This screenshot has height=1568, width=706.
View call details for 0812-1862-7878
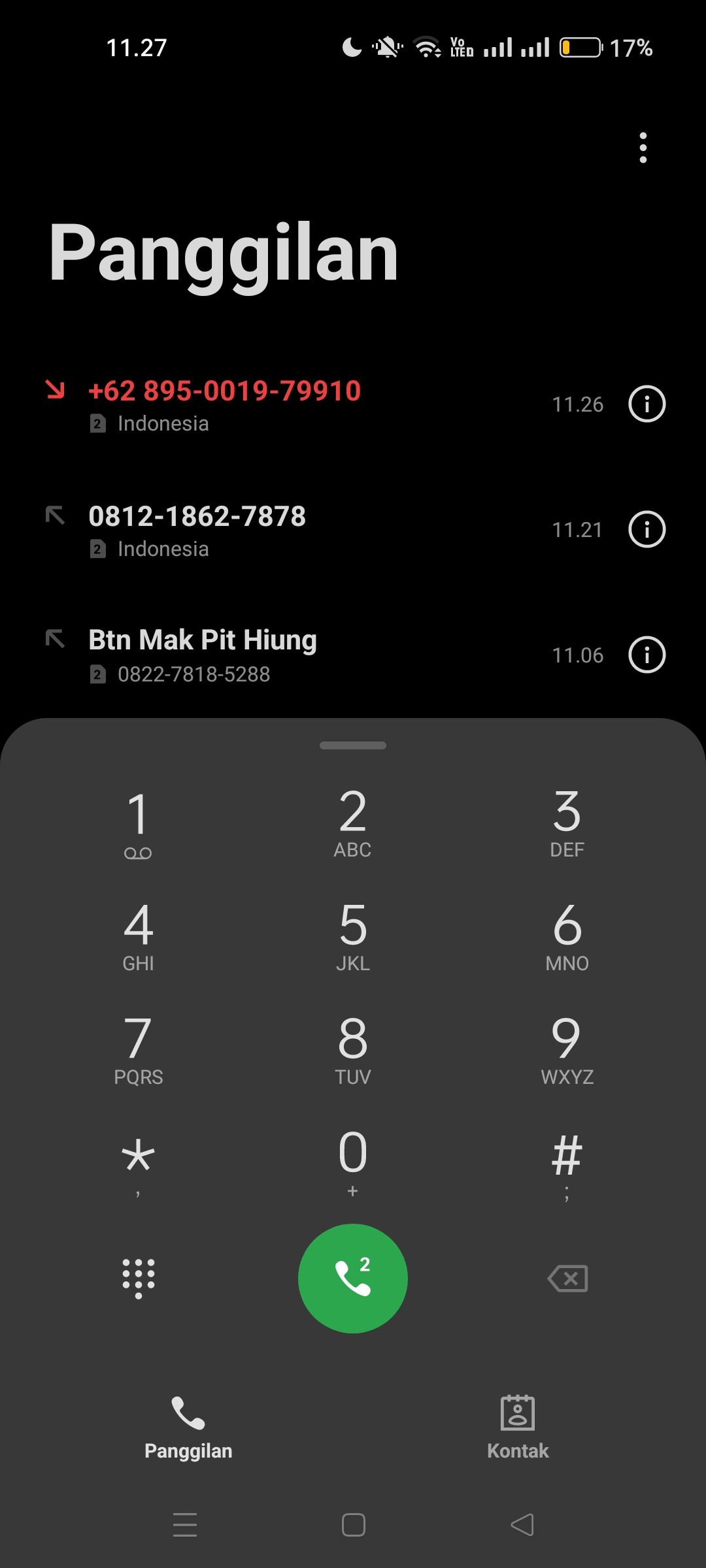(x=647, y=529)
